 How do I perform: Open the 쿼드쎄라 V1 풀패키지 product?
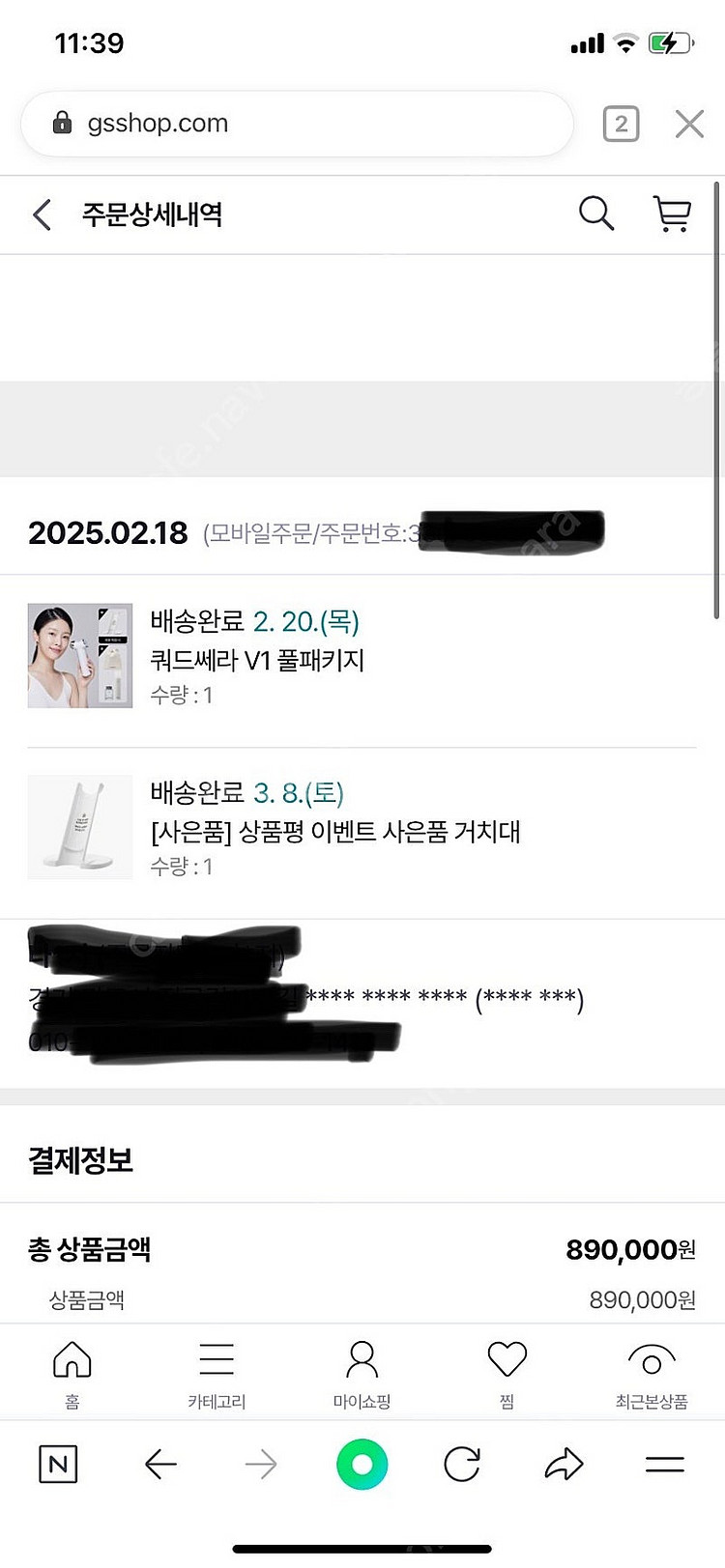click(257, 660)
